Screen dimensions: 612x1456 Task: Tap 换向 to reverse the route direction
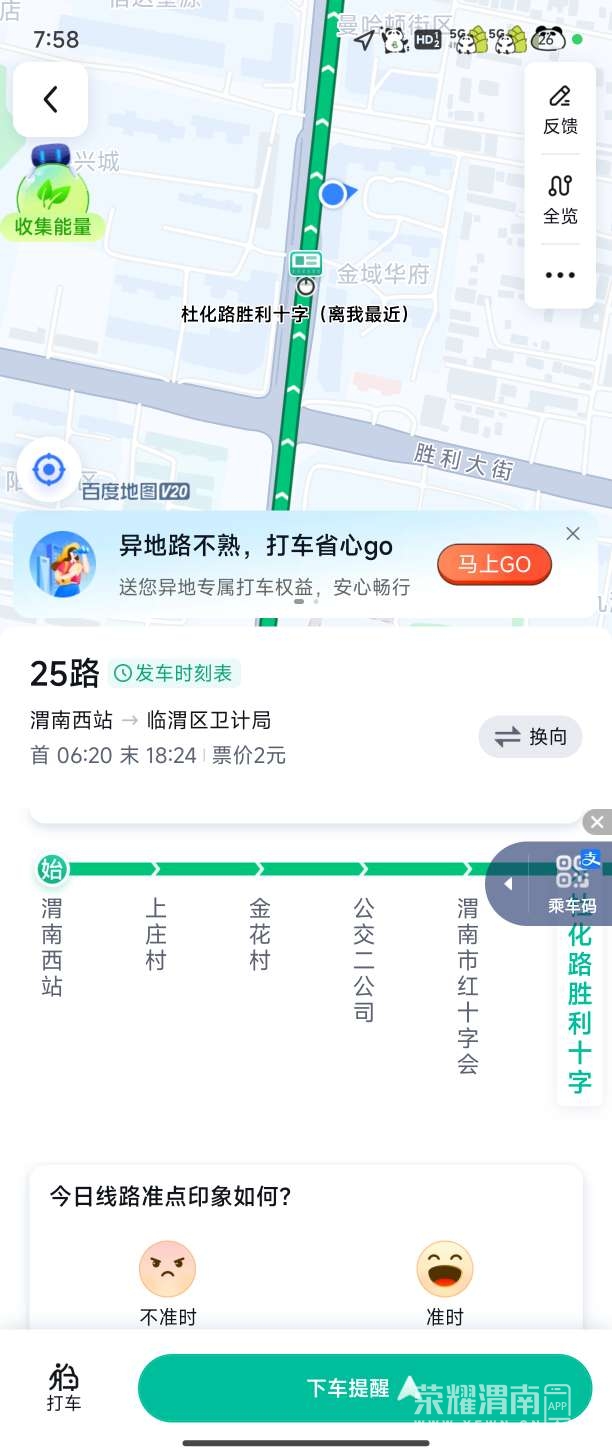530,737
